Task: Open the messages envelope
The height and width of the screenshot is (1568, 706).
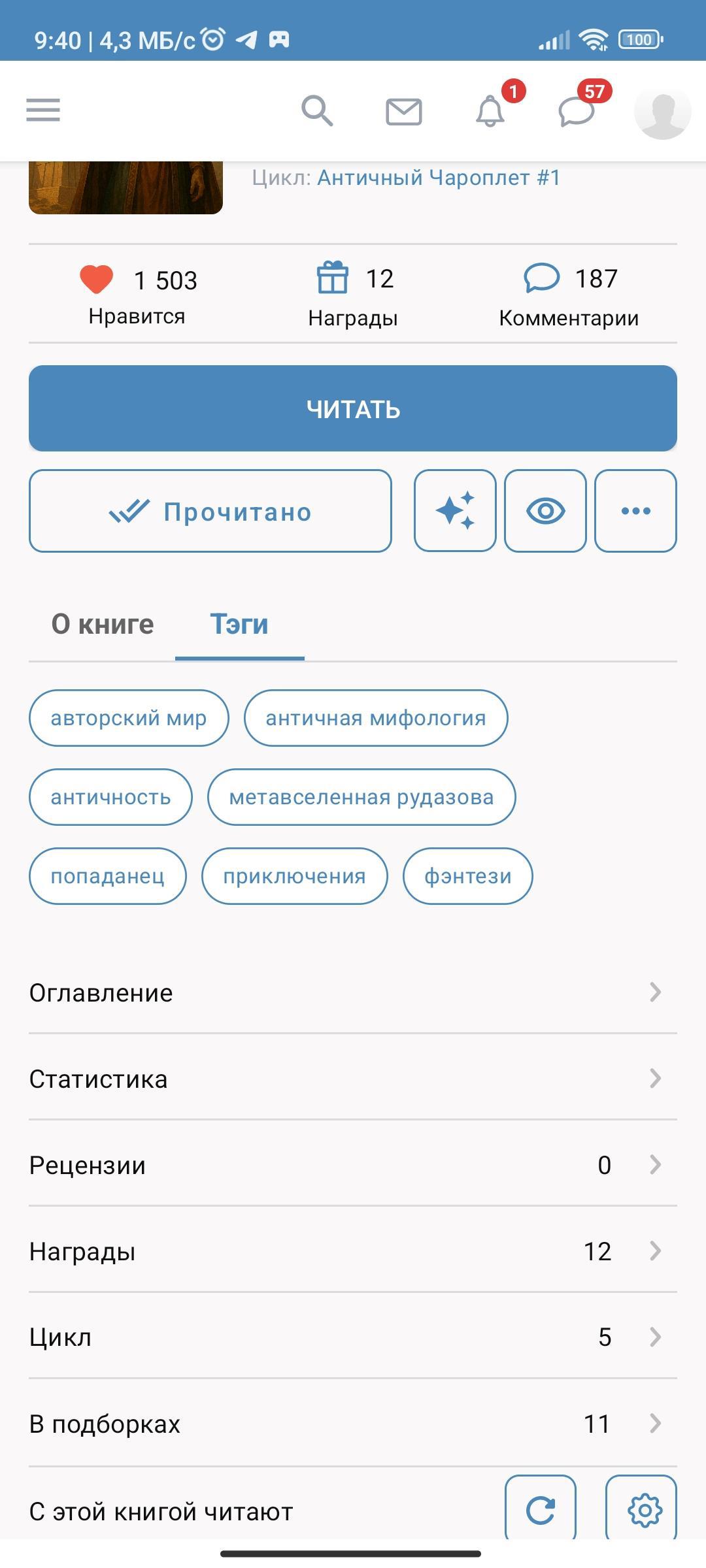Action: (403, 112)
